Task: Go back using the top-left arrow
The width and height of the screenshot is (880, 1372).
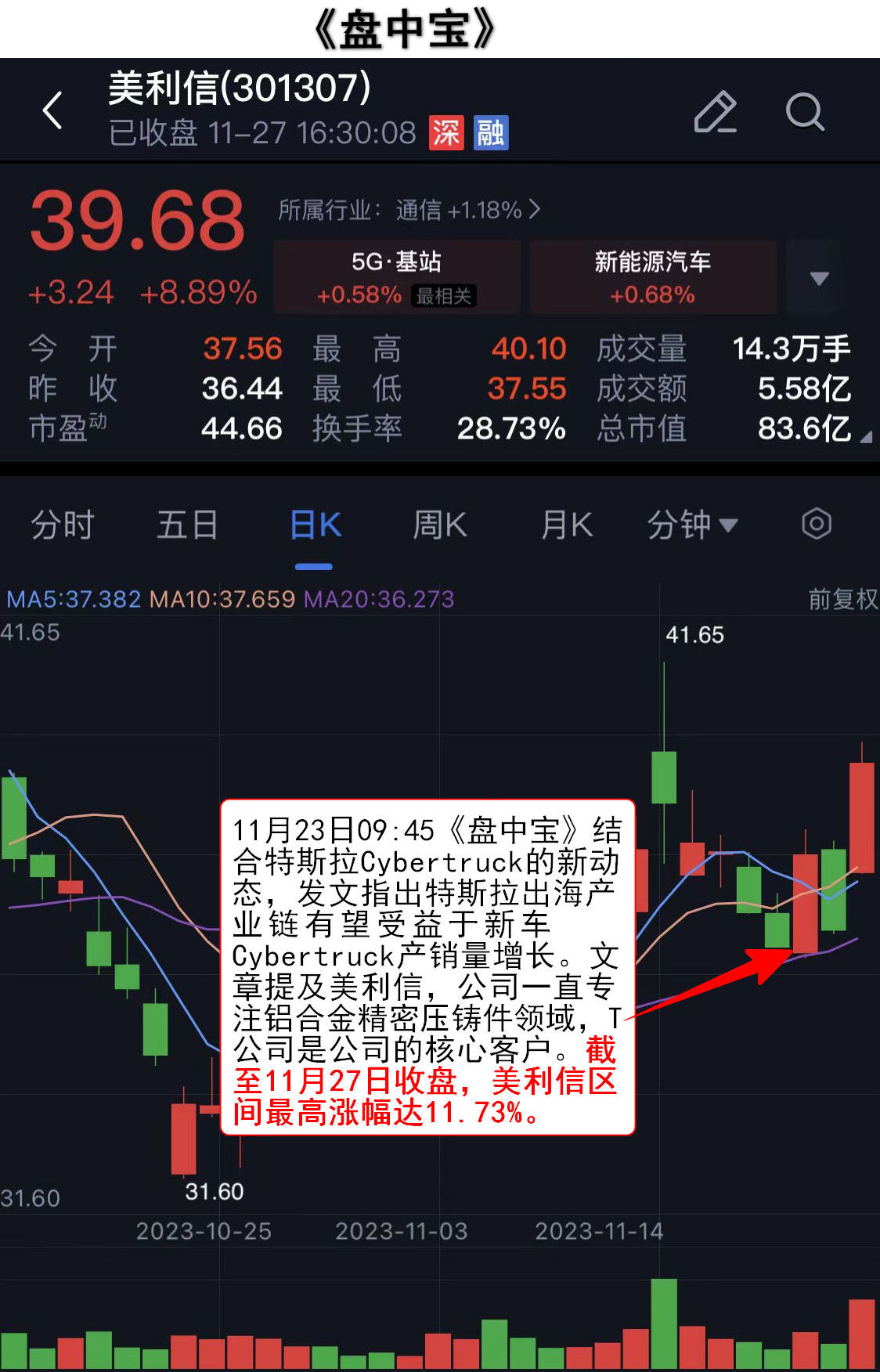Action: tap(52, 110)
